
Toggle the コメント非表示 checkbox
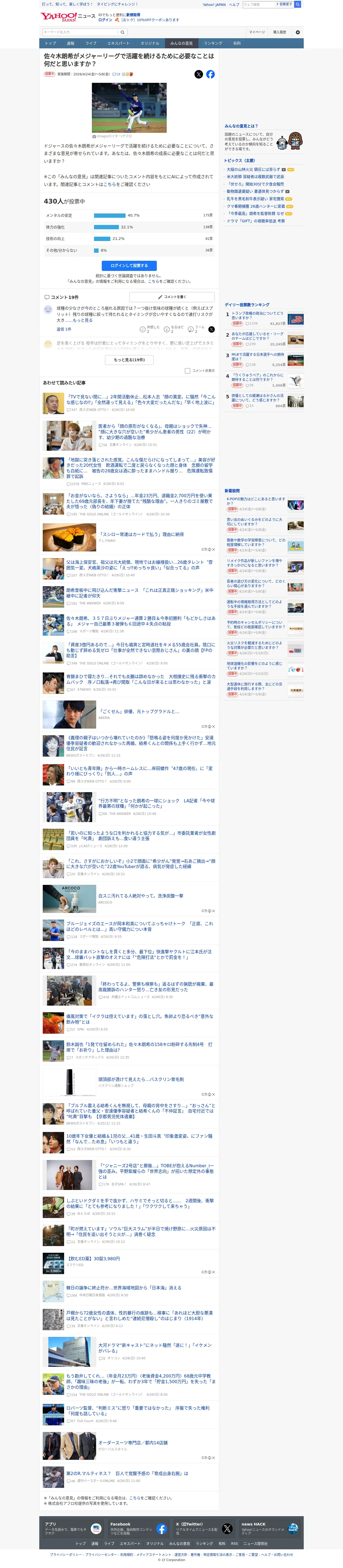187,371
